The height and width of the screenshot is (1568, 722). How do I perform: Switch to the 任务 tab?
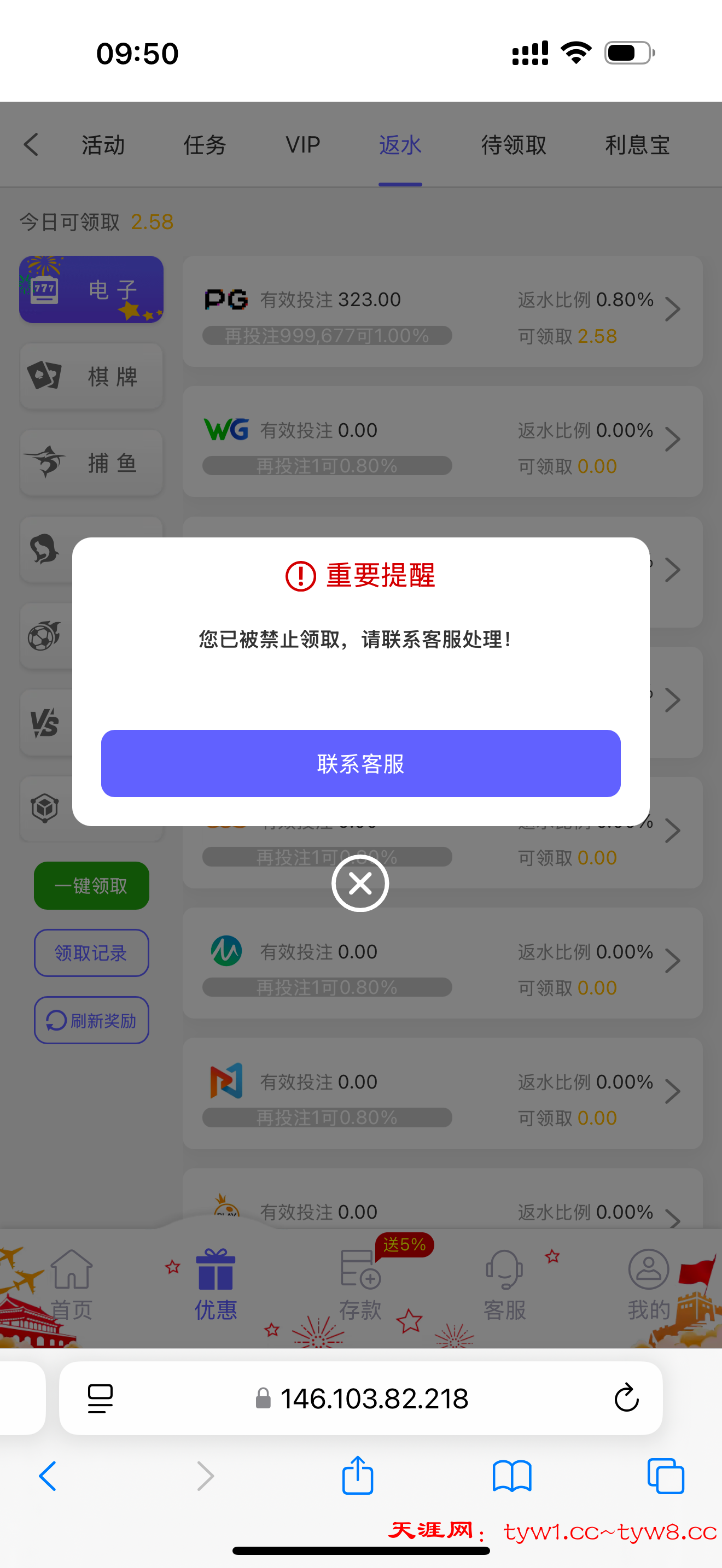[x=205, y=145]
